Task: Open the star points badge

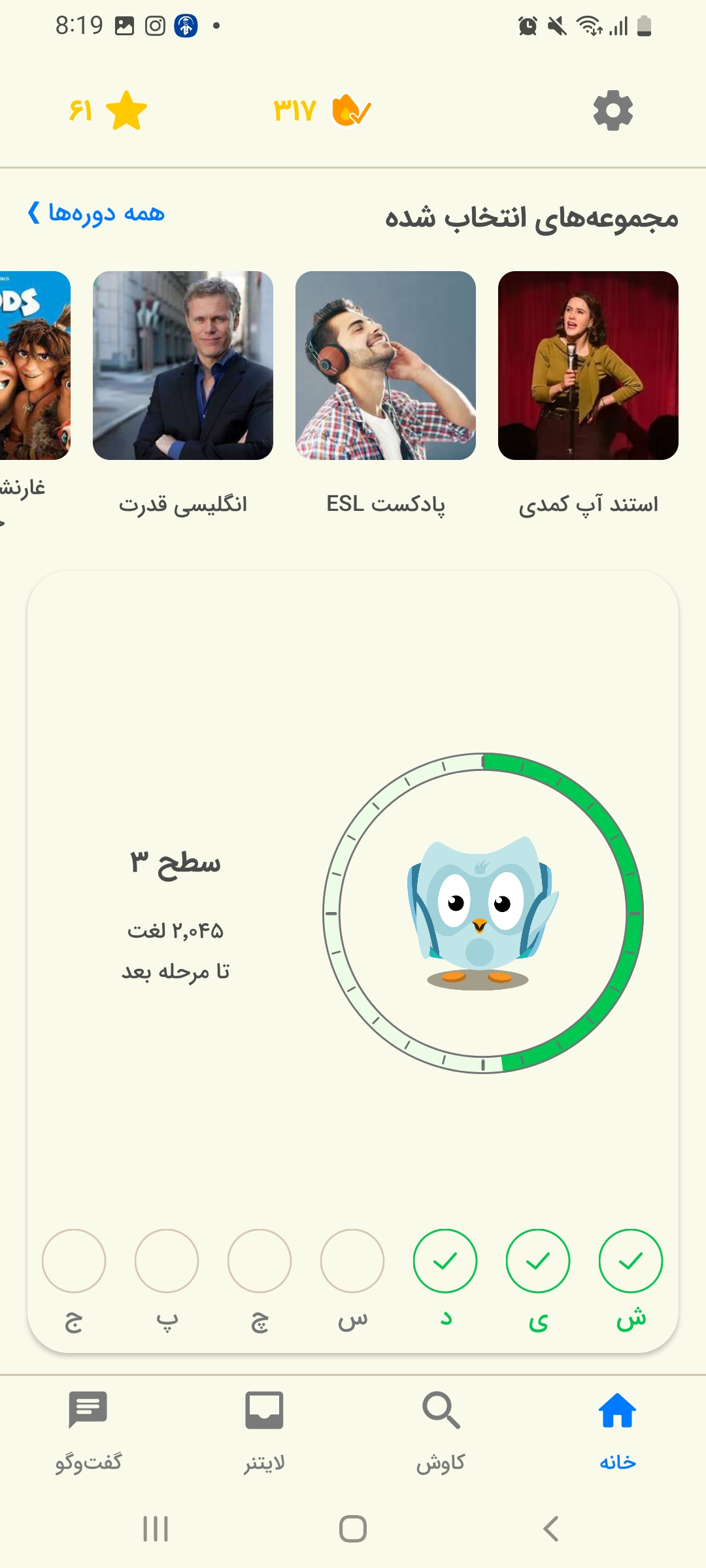Action: click(109, 110)
